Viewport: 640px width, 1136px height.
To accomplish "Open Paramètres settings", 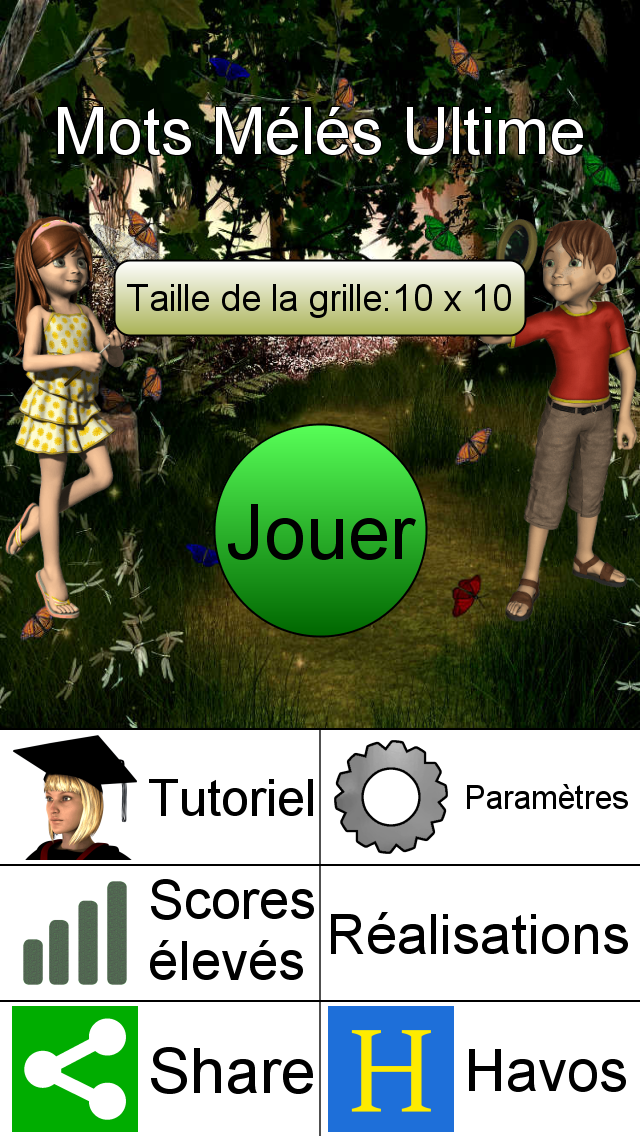I will coord(480,797).
